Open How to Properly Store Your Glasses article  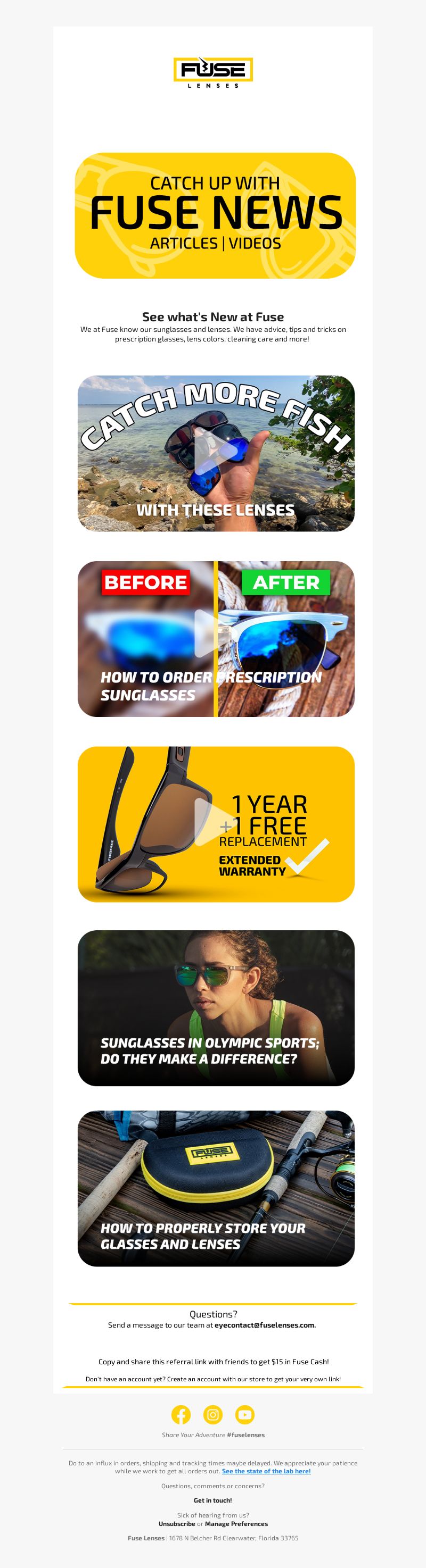215,1188
